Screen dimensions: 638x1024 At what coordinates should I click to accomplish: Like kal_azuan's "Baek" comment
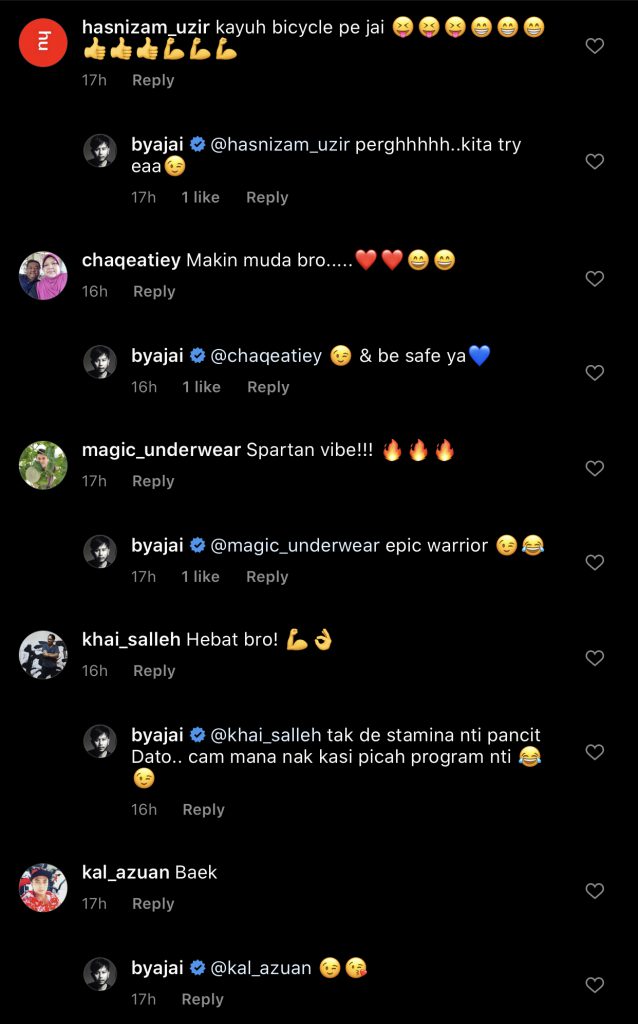(595, 891)
